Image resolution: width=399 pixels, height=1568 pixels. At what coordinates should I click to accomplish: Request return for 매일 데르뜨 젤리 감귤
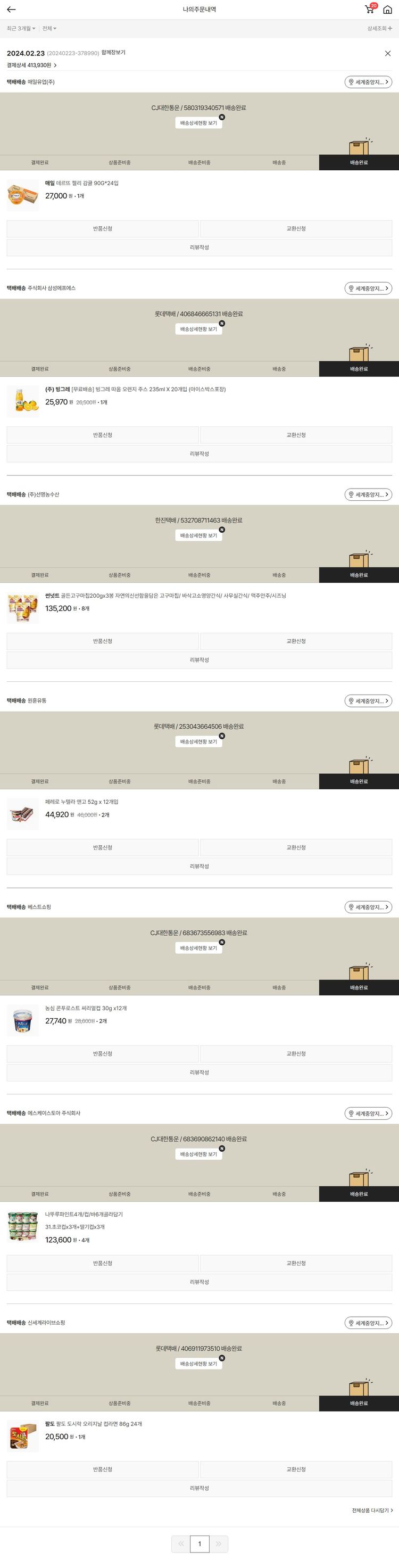pos(102,229)
